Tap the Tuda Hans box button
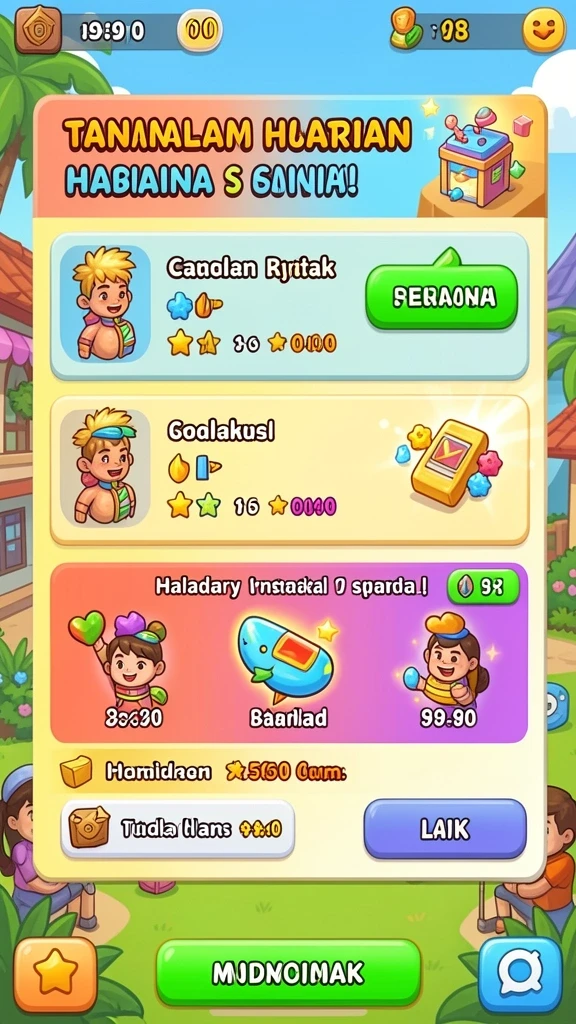 (x=178, y=829)
